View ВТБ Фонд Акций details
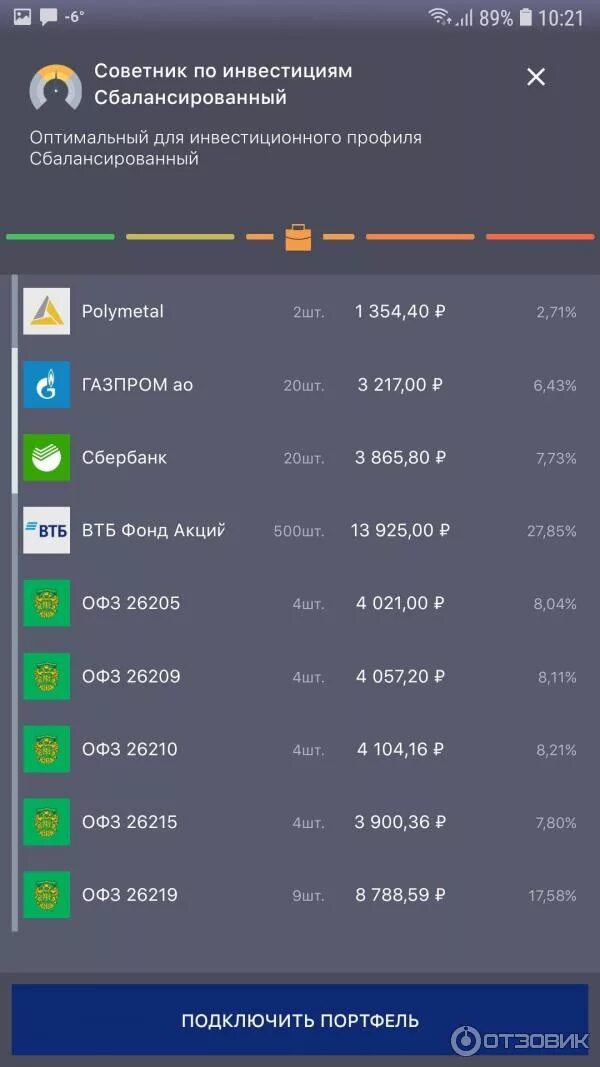 click(x=300, y=531)
